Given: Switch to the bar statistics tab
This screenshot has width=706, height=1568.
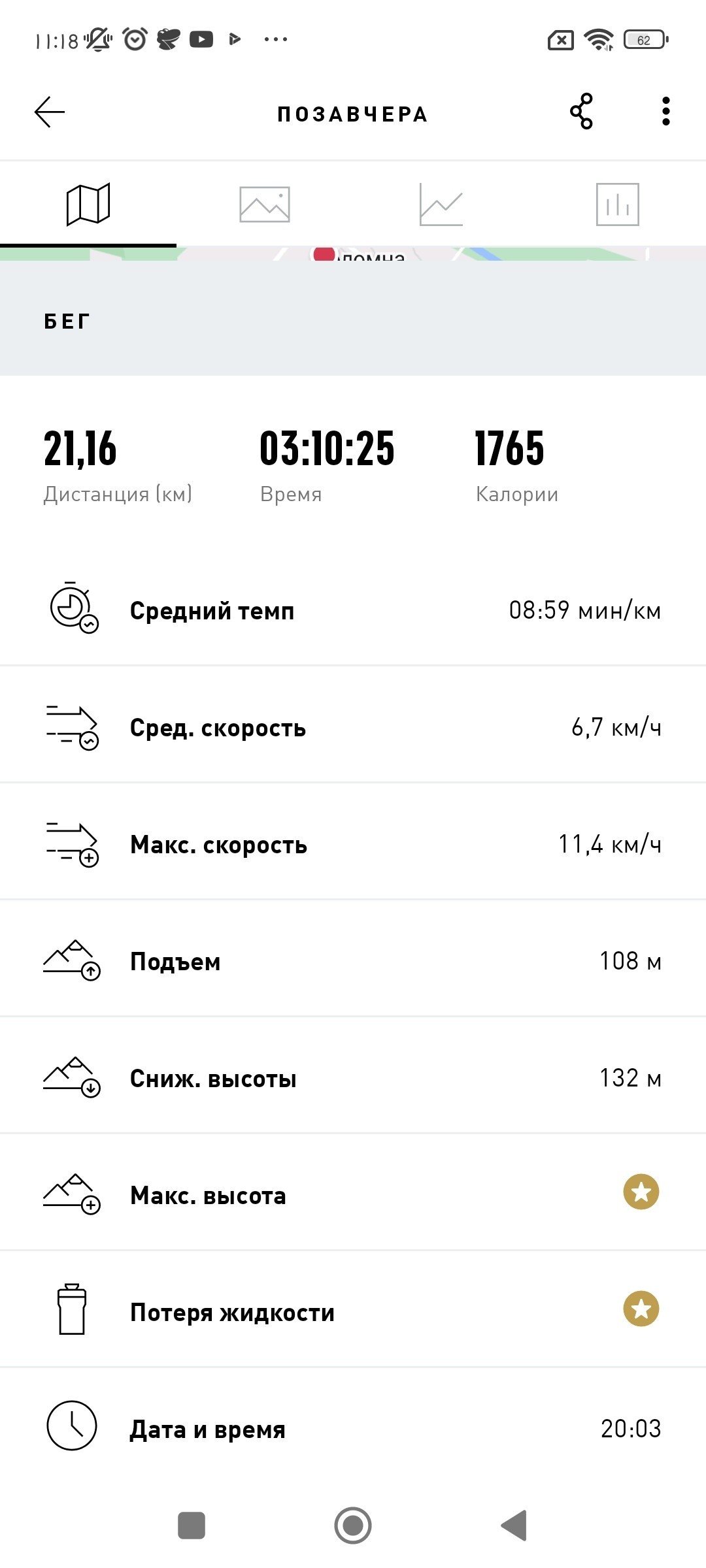Looking at the screenshot, I should (618, 204).
